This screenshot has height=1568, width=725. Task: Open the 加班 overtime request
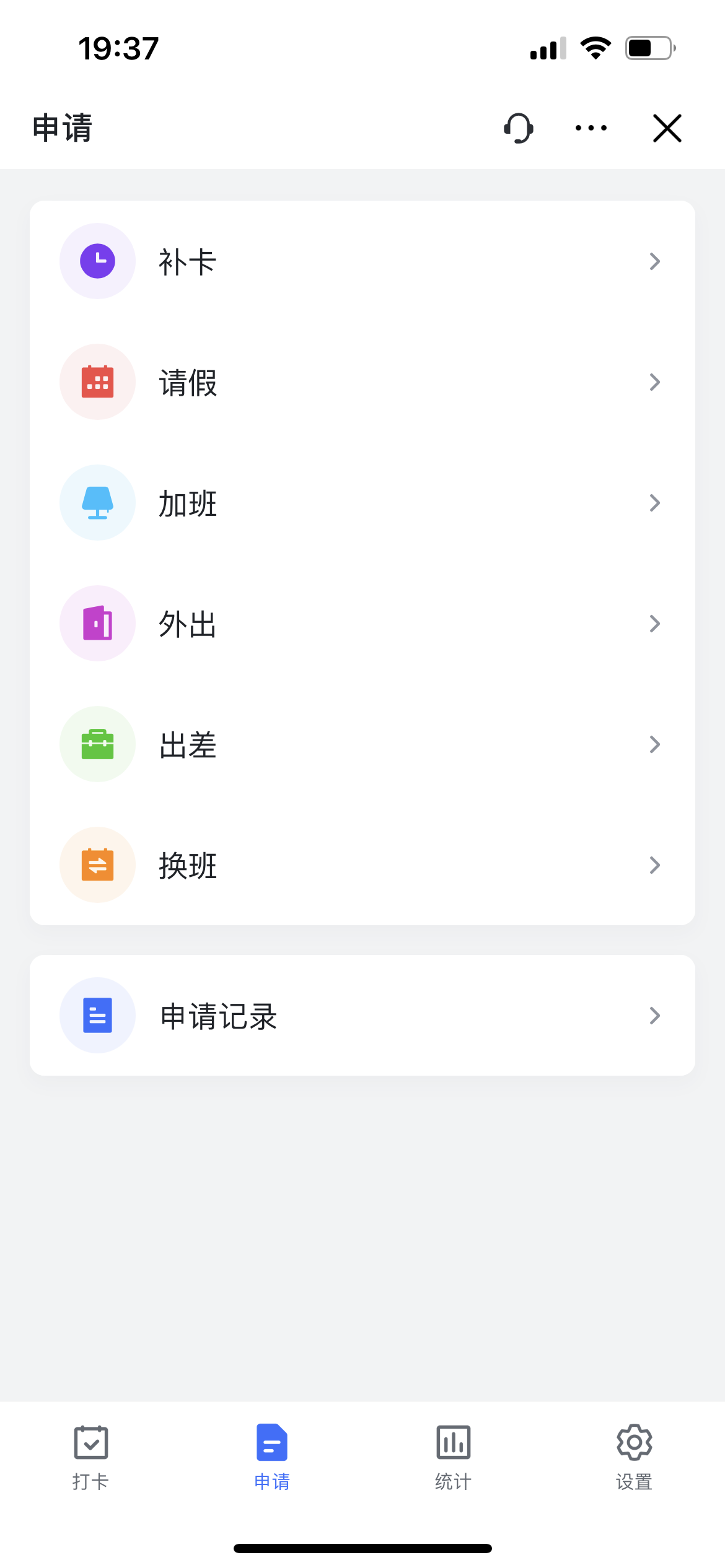(x=362, y=503)
